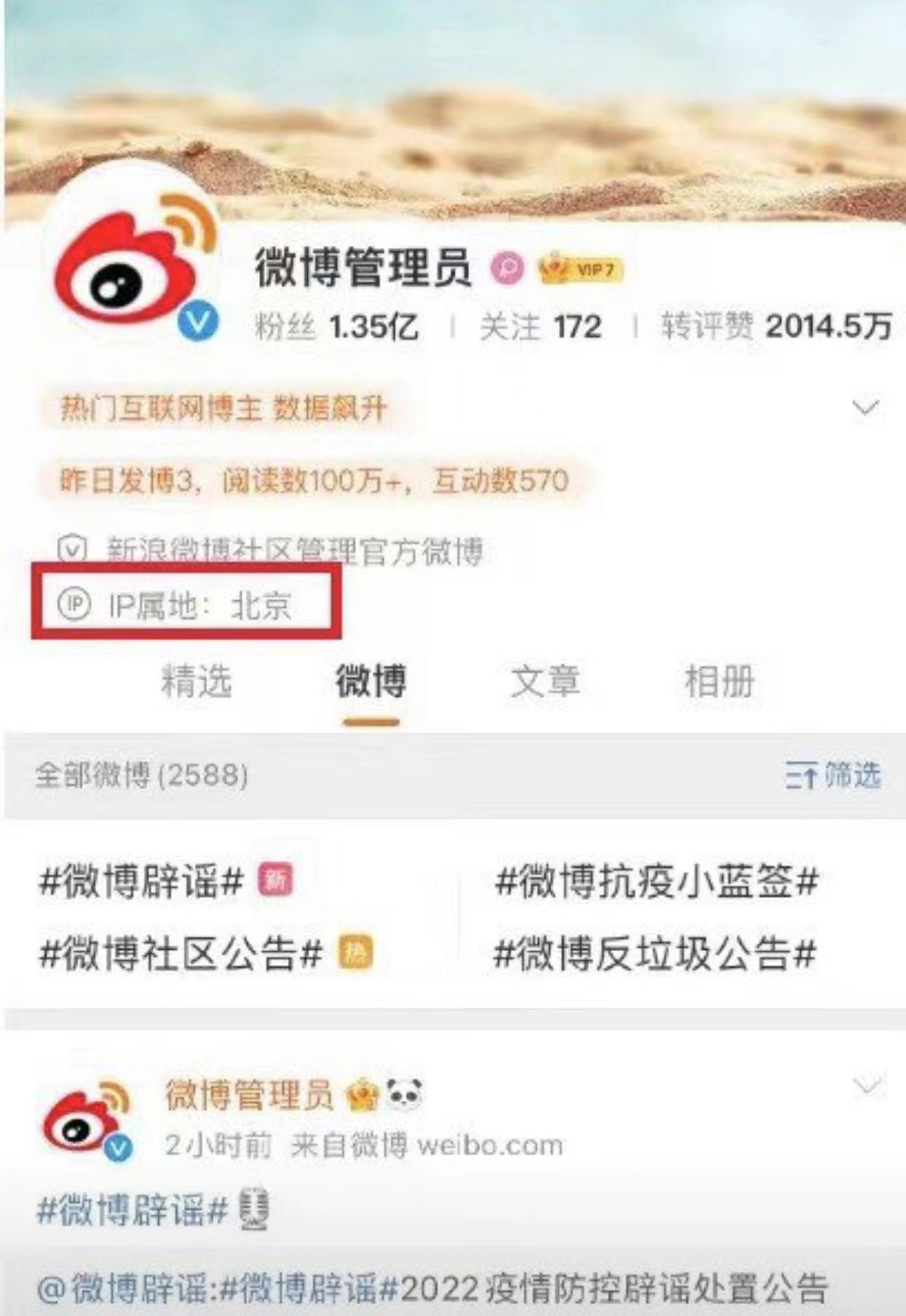Open the 相册 tab
The height and width of the screenshot is (1316, 906).
click(x=719, y=682)
